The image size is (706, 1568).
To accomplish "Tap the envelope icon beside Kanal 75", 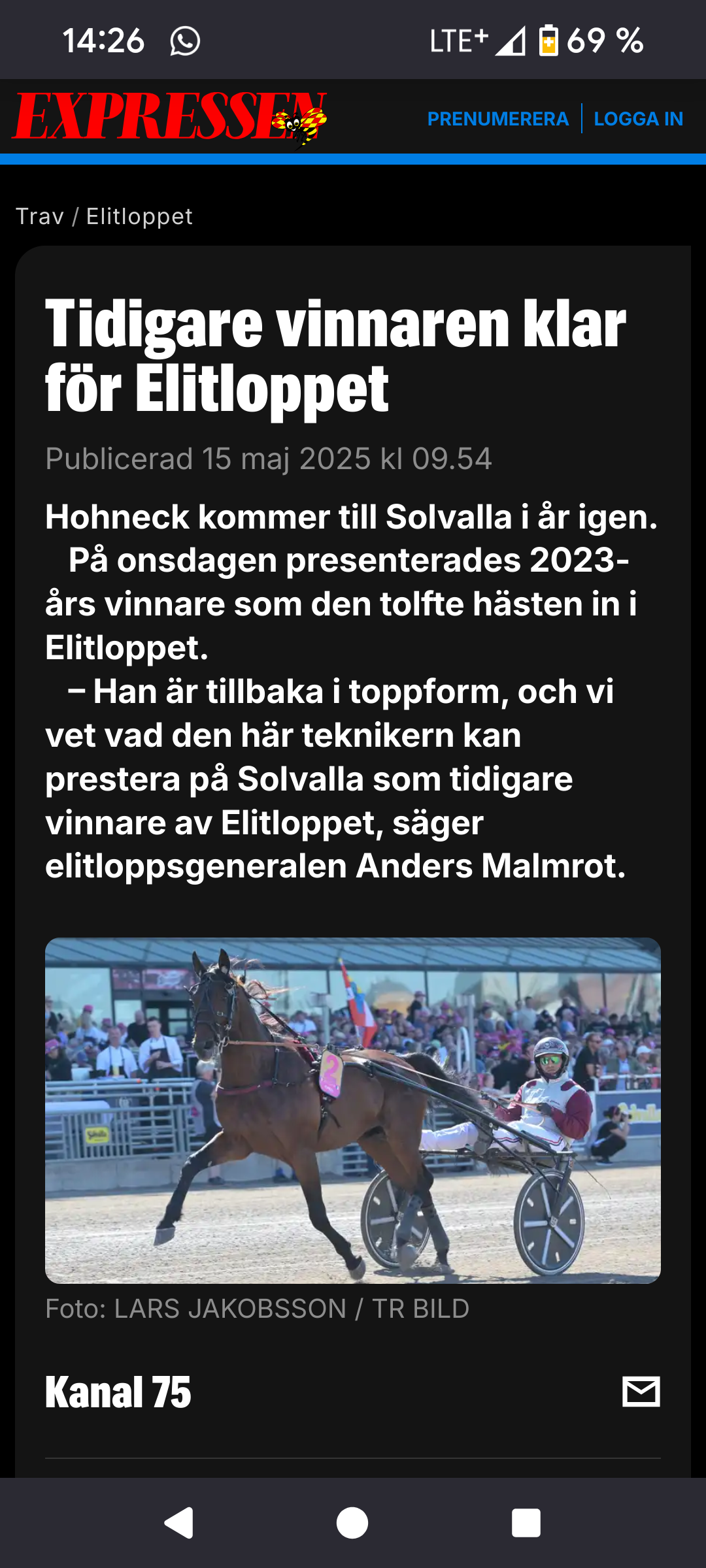I will [x=641, y=1392].
